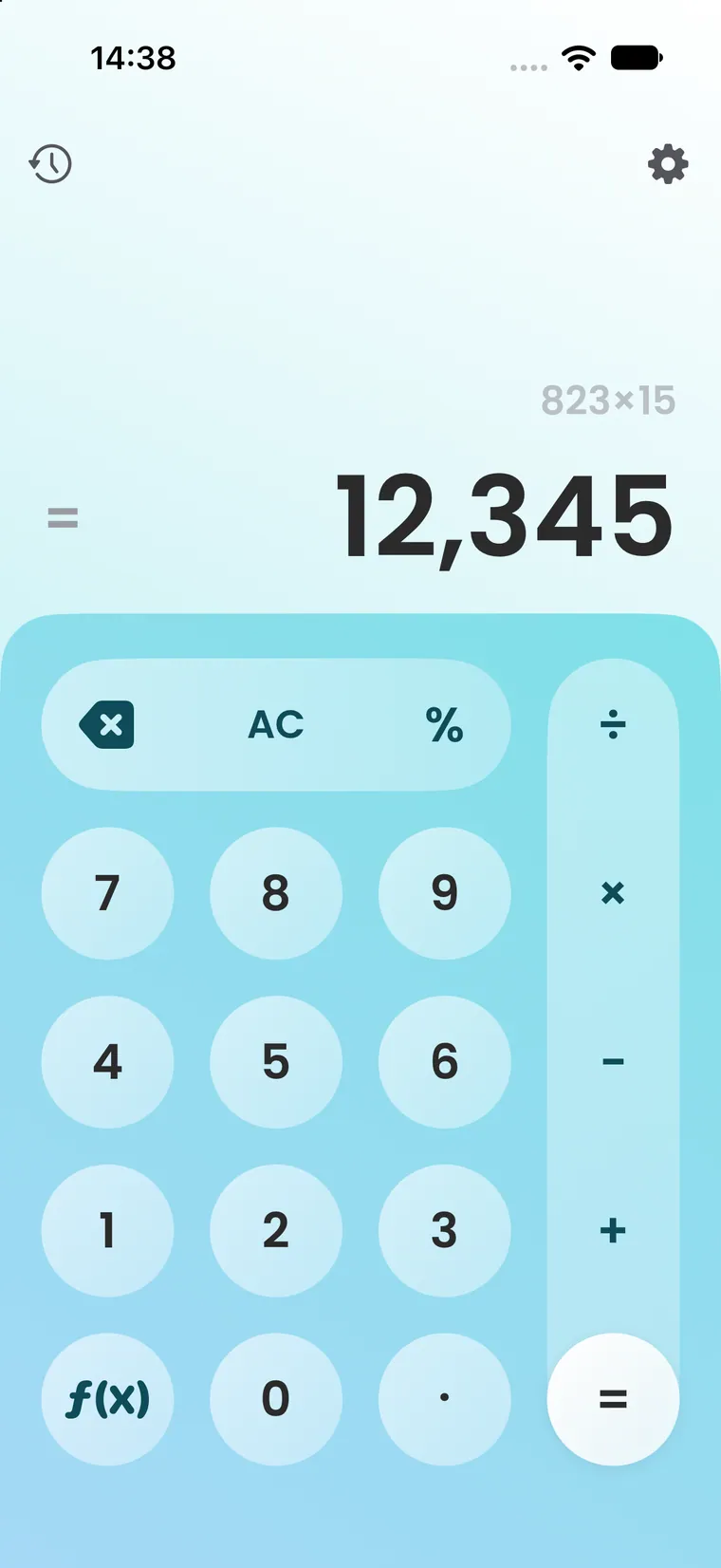Screen dimensions: 721x1568
Task: Clear everything with AC
Action: (x=276, y=725)
